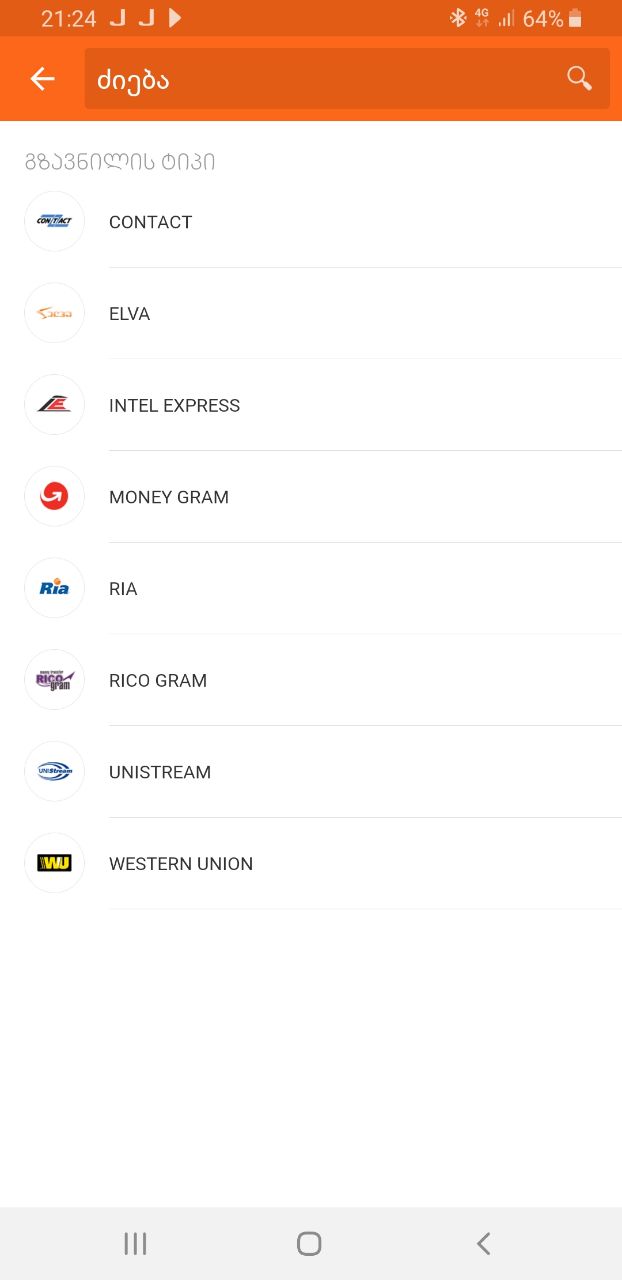Open MONEY GRAM option
Screen dimensions: 622x1280
tap(311, 497)
